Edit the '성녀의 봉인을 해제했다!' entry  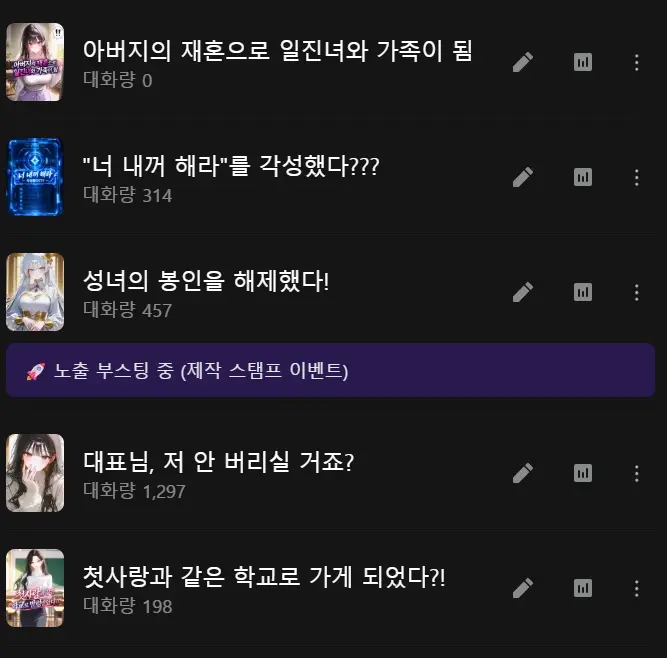pyautogui.click(x=523, y=292)
